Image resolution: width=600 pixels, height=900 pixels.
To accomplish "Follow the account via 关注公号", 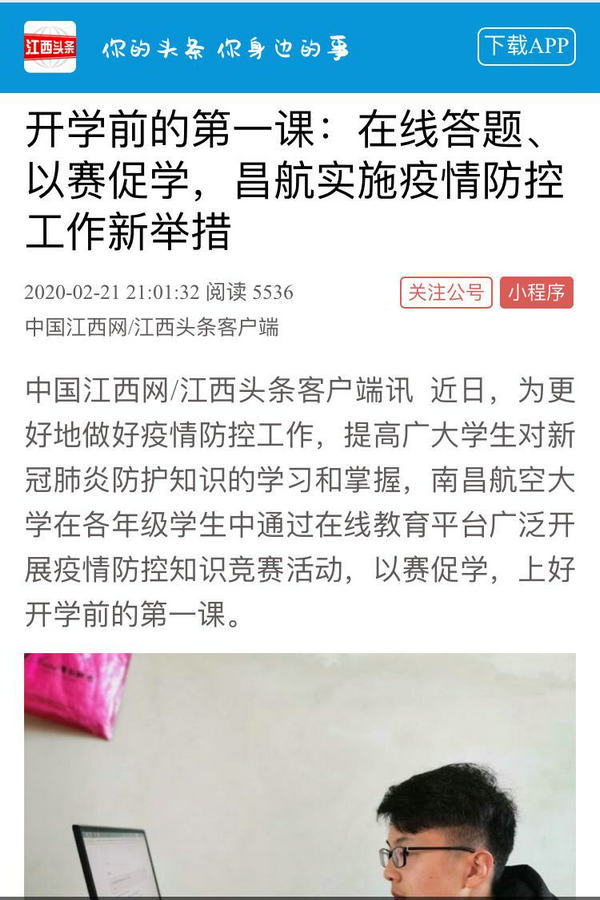I will [x=446, y=292].
